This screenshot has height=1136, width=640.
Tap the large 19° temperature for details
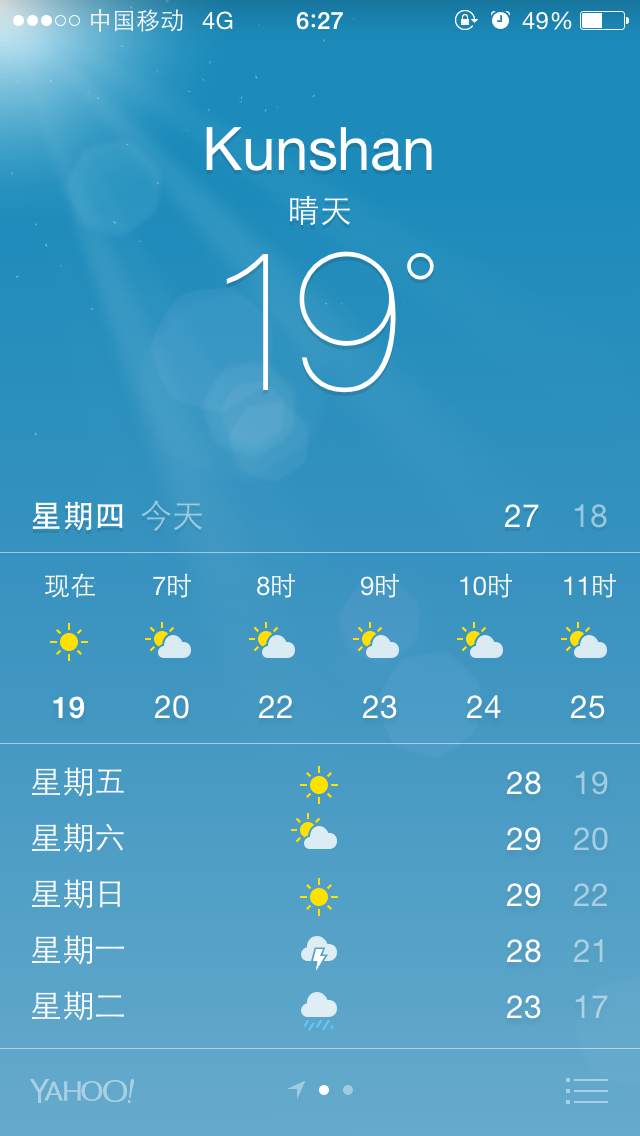pyautogui.click(x=326, y=323)
